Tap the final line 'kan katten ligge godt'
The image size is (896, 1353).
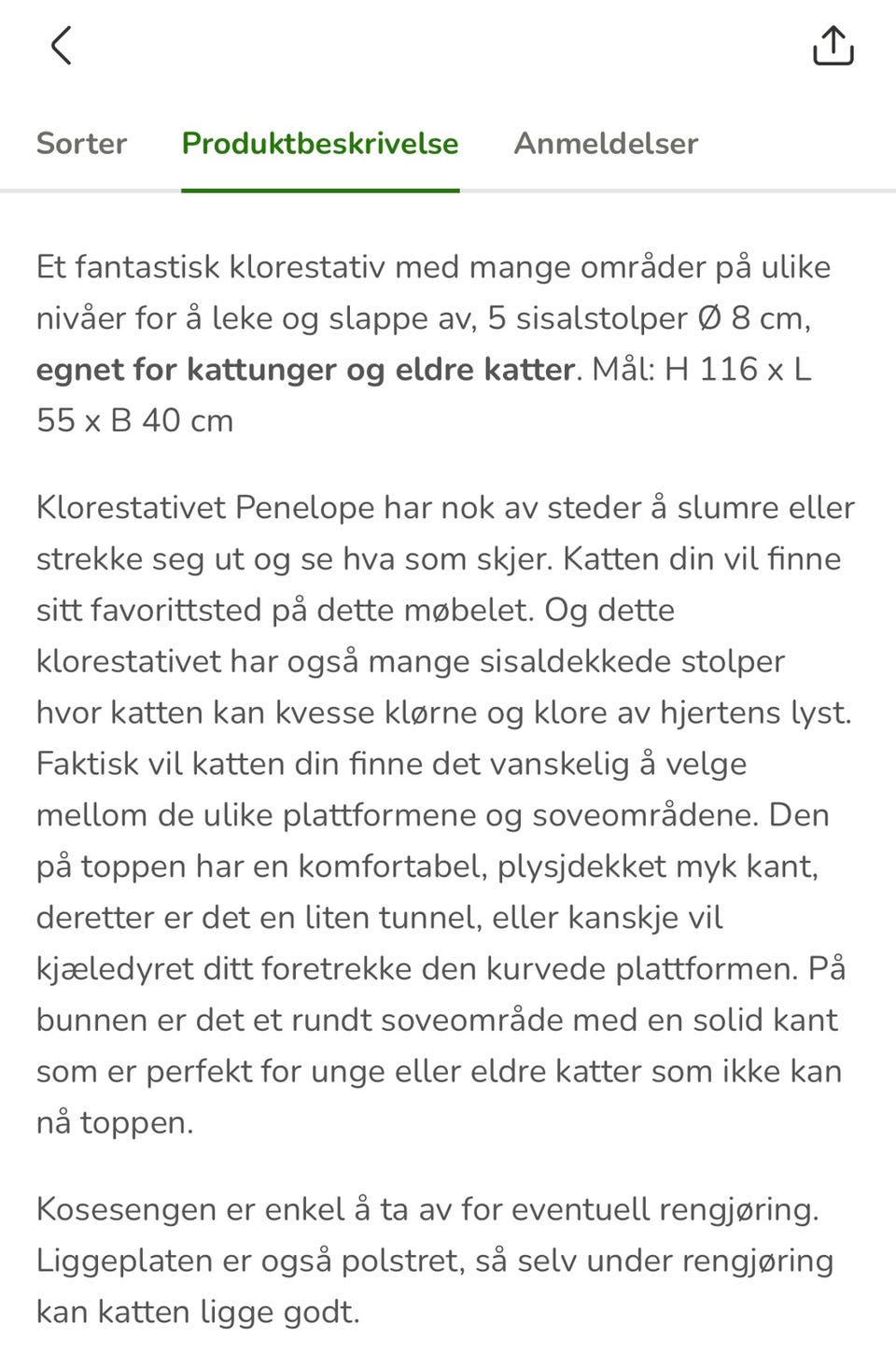click(x=196, y=1310)
